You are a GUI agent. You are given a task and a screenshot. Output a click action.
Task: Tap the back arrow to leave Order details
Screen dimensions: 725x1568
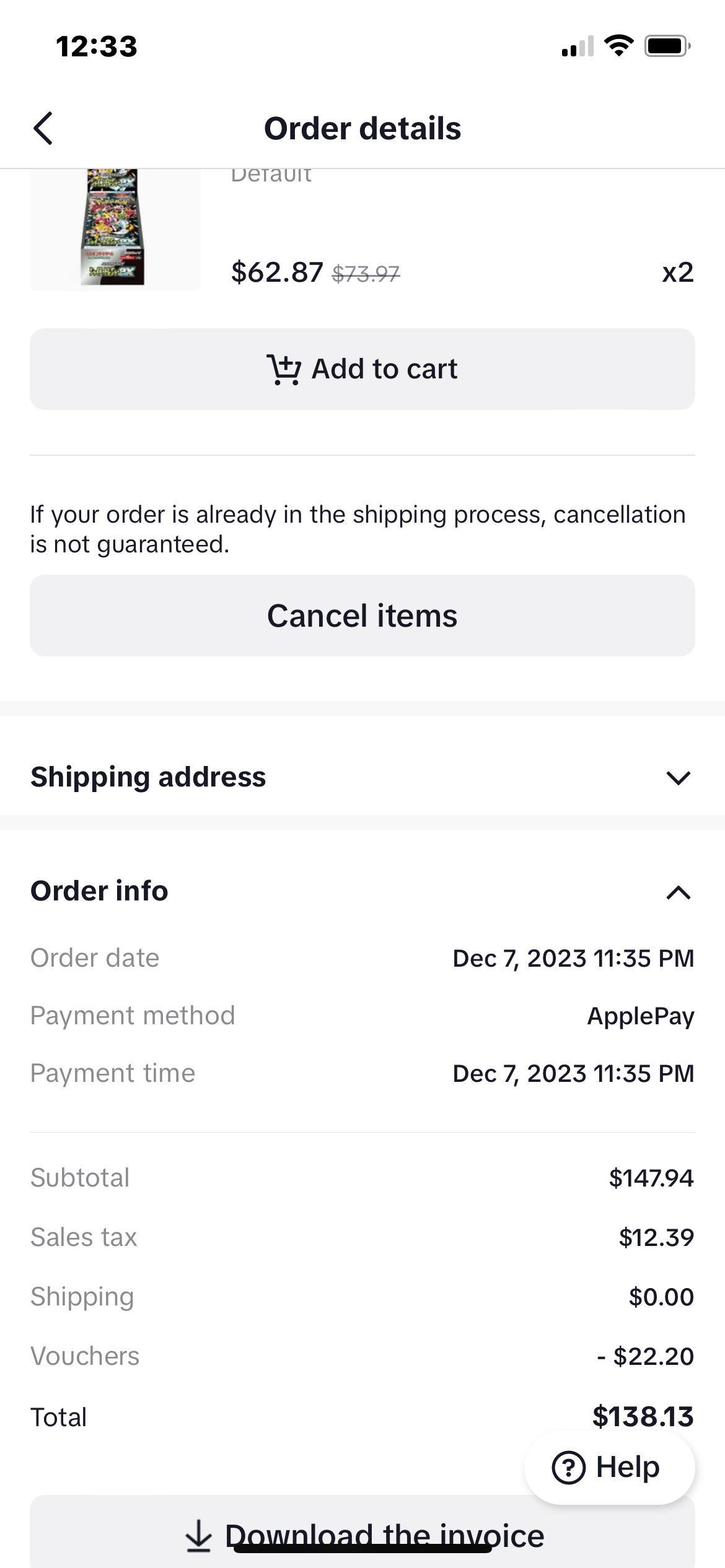43,128
